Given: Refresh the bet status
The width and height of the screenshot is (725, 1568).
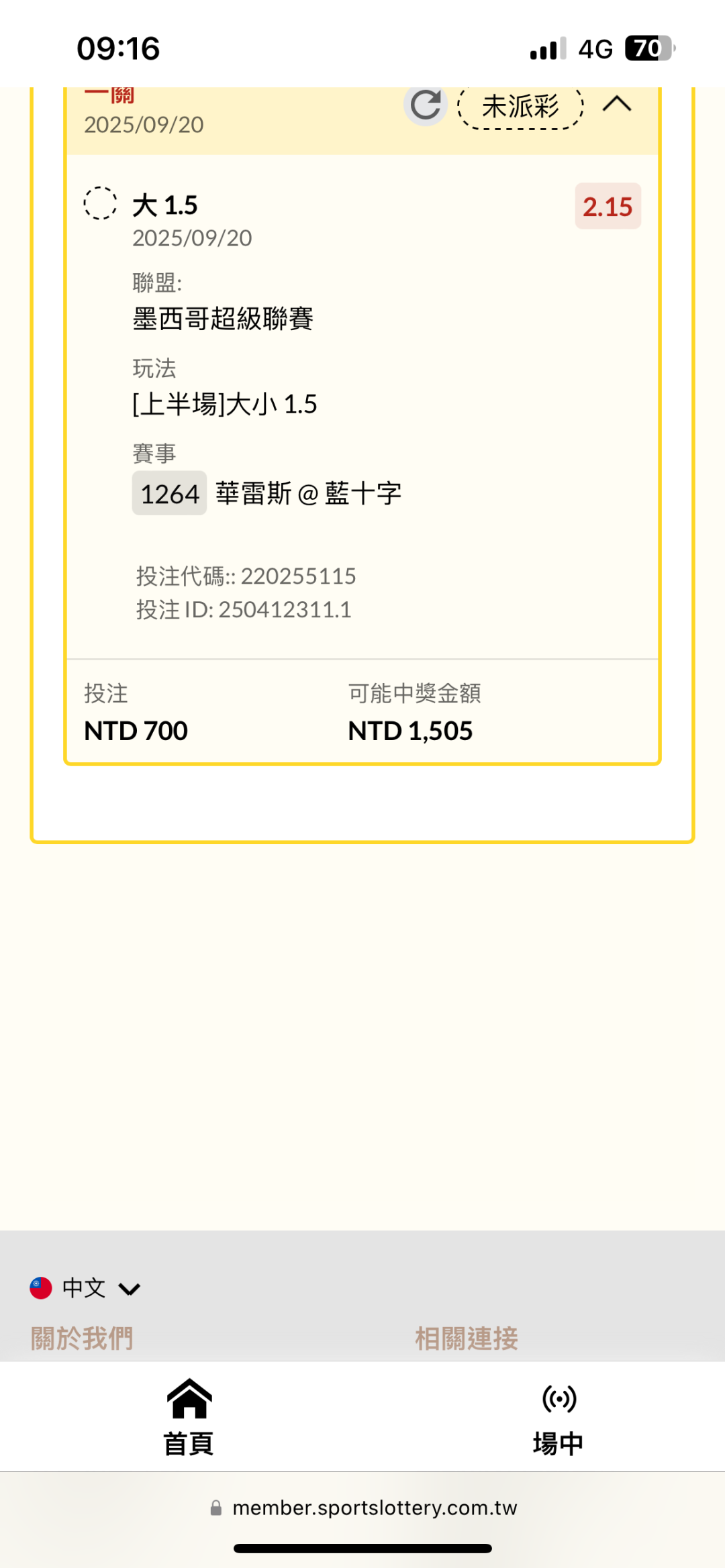Looking at the screenshot, I should point(426,105).
